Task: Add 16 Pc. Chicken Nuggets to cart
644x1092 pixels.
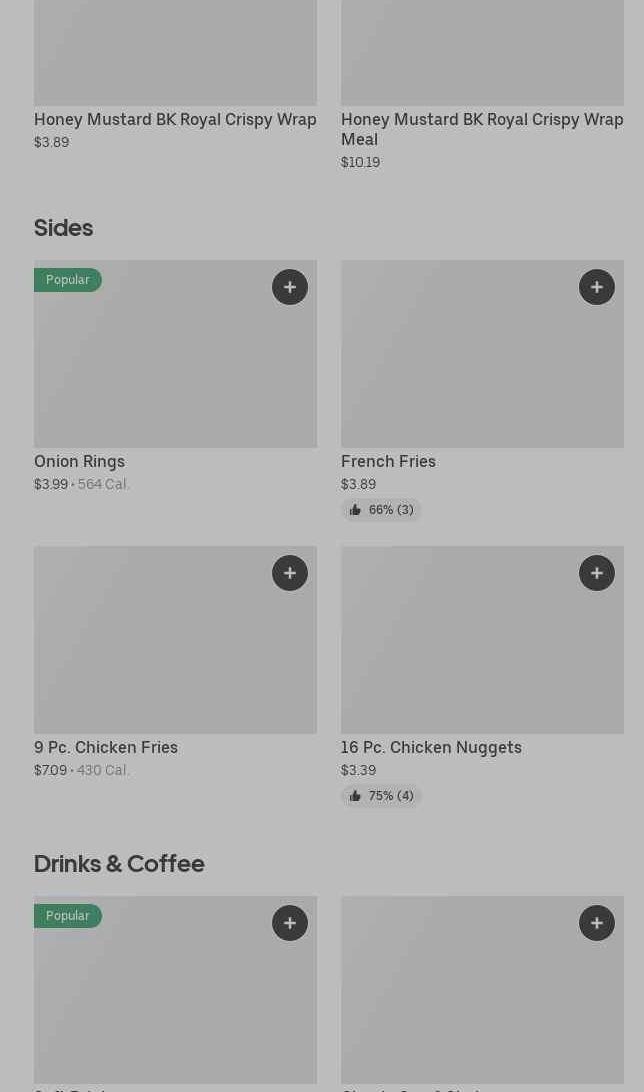Action: 597,574
